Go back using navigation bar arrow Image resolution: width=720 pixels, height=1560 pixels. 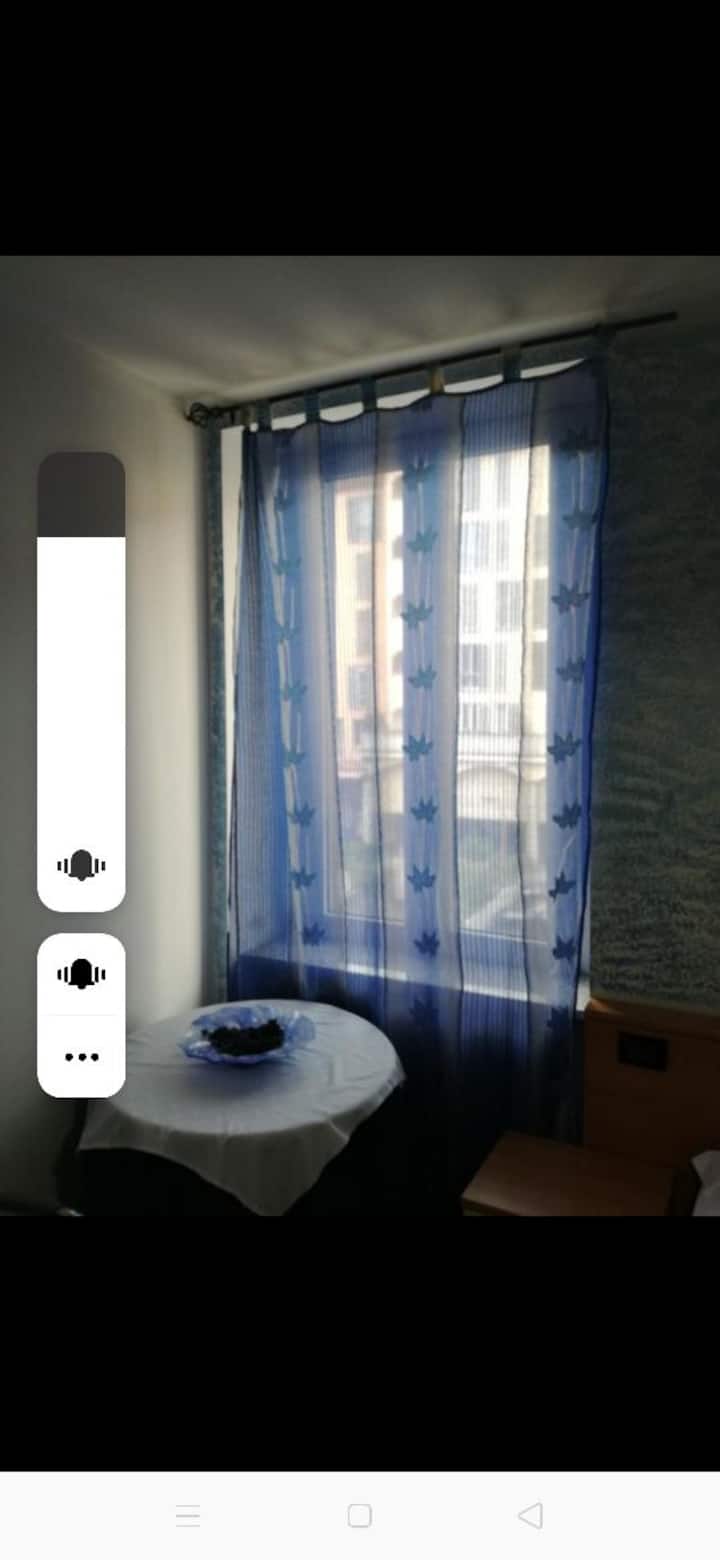[531, 1516]
